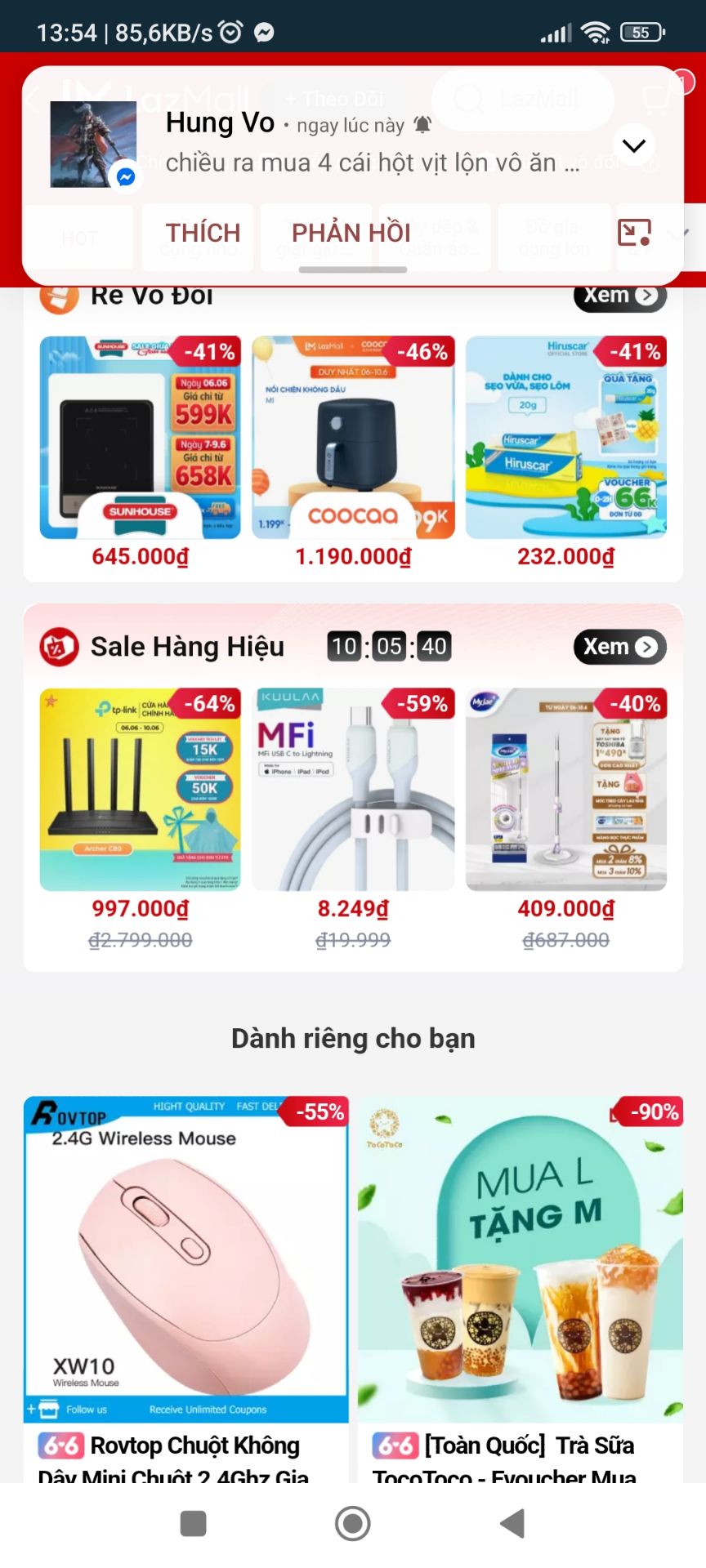Expand the Hung Vo notification chevron
706x1568 pixels.
[x=634, y=145]
